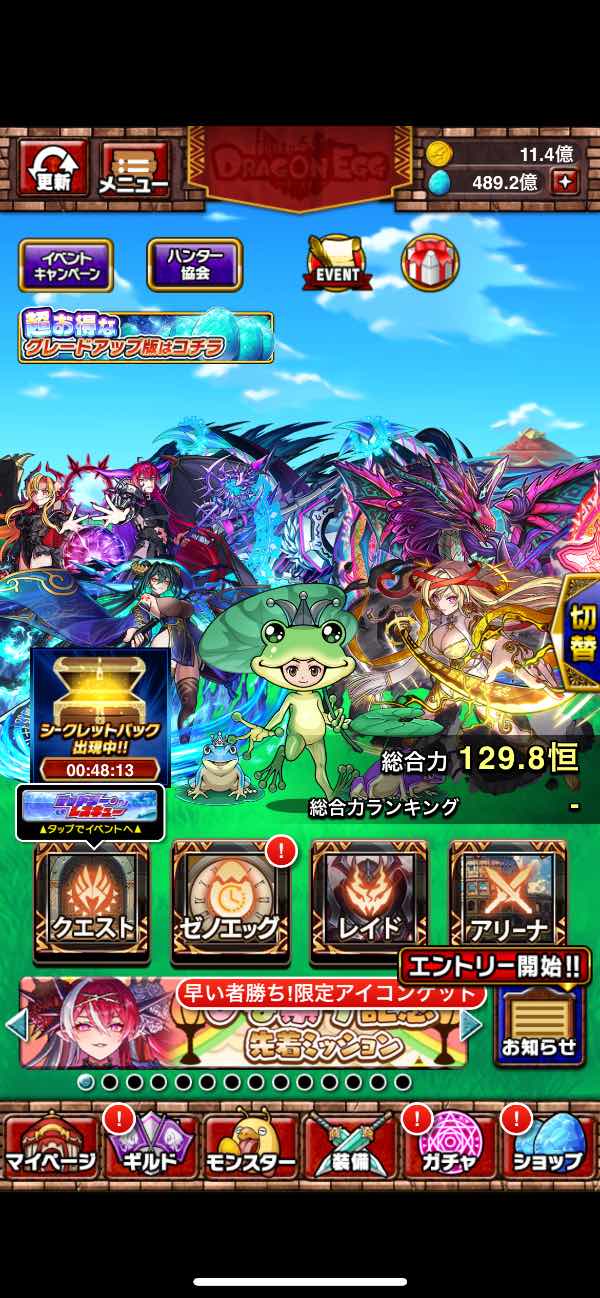This screenshot has height=1298, width=600.
Task: Open ゼノエッグ
Action: pyautogui.click(x=230, y=900)
